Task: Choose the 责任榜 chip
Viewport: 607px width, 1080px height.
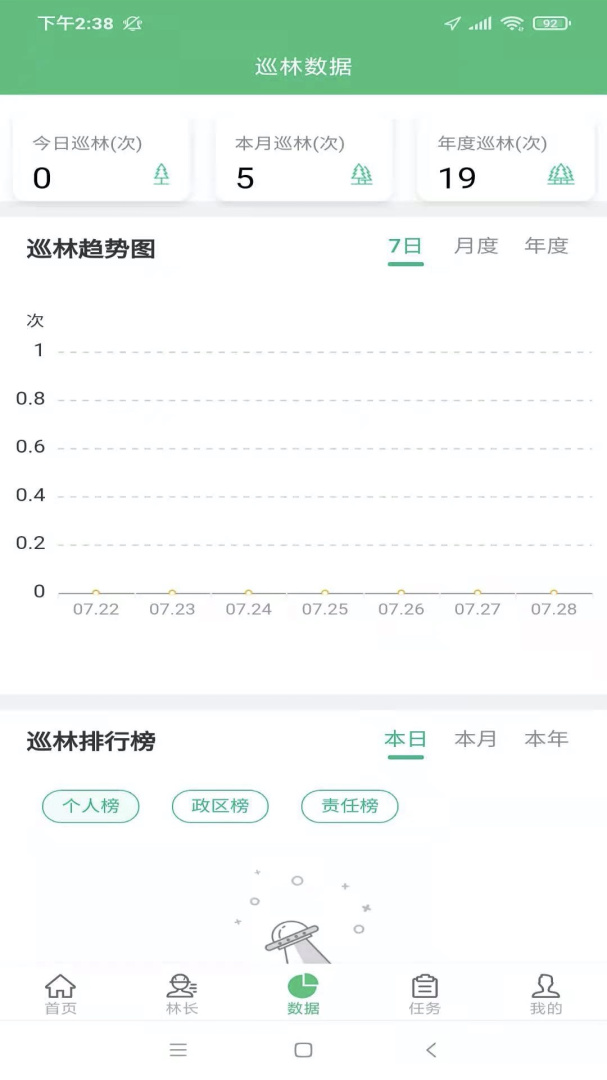Action: point(349,806)
